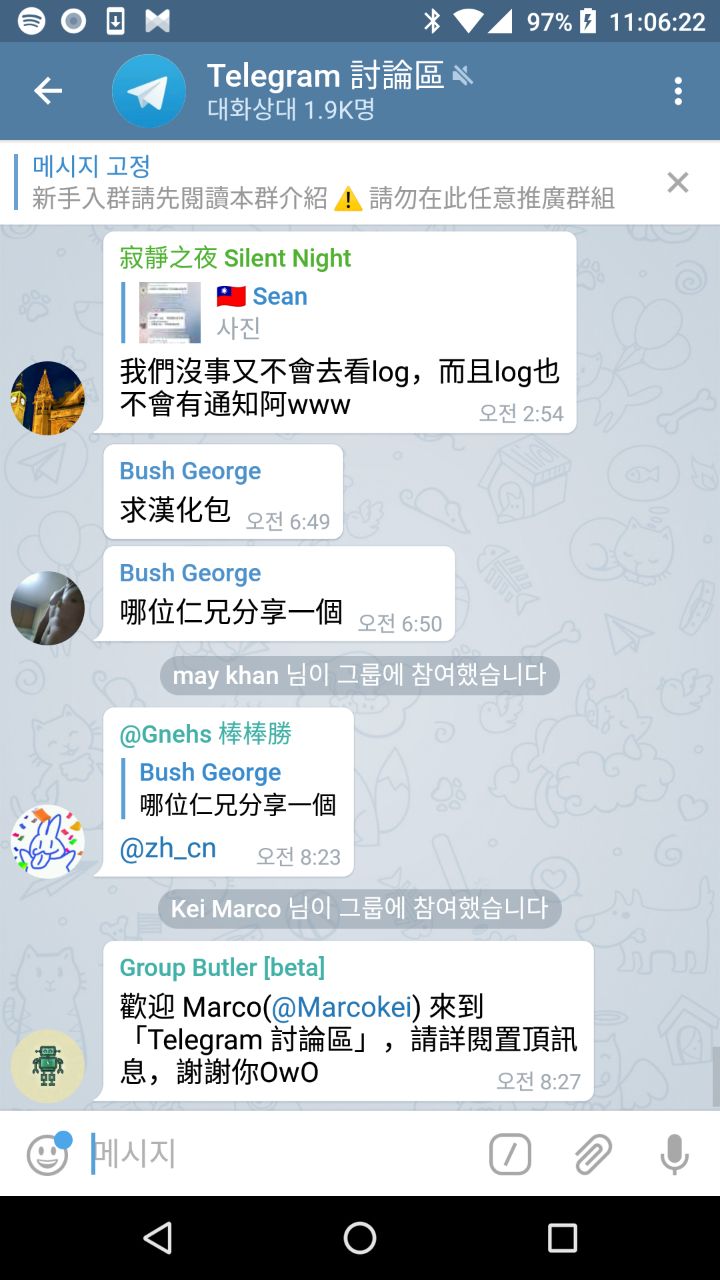The image size is (720, 1280).
Task: Open the quoted Sean photo reply
Action: [230, 311]
